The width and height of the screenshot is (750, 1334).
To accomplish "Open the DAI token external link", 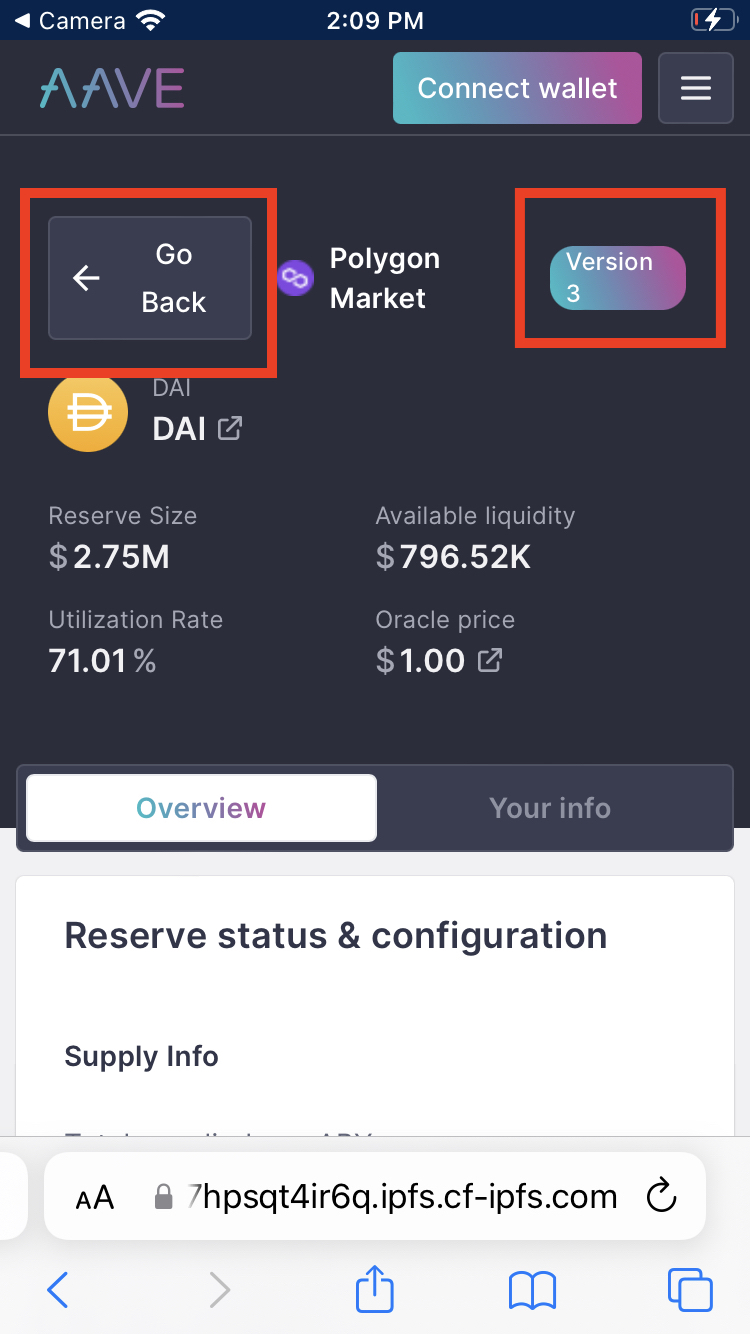I will coord(230,429).
